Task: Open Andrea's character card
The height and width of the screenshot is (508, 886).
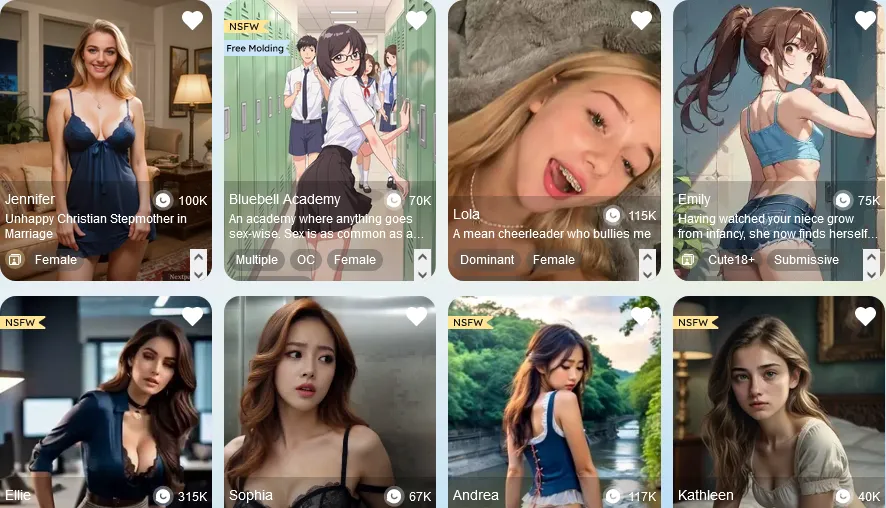Action: (x=553, y=400)
